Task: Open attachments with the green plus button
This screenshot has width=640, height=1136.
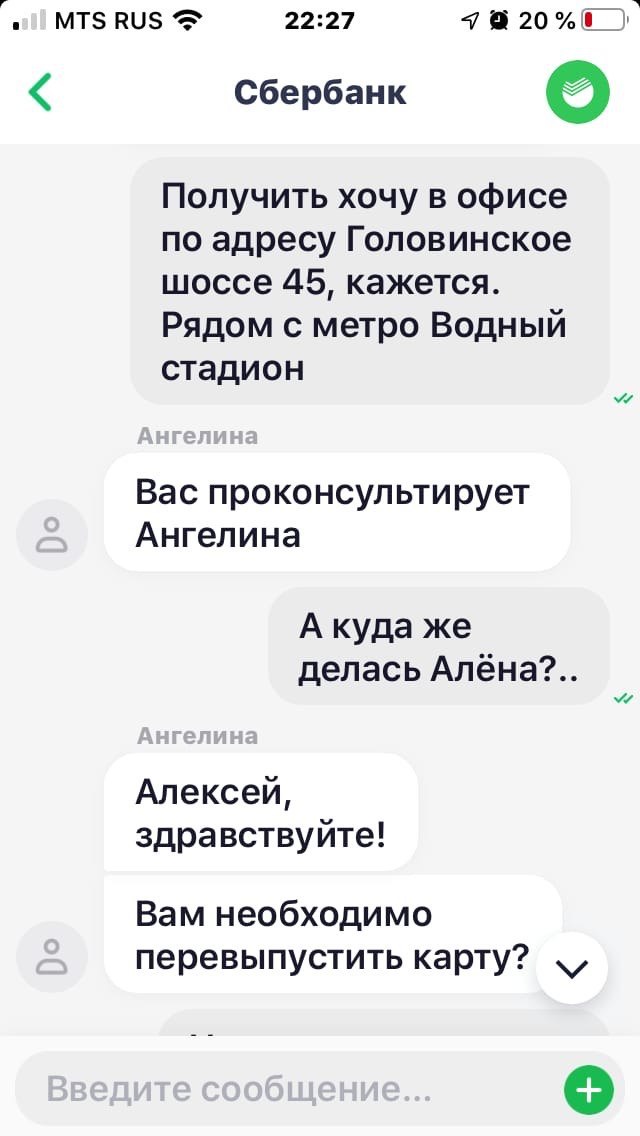Action: (x=589, y=1090)
